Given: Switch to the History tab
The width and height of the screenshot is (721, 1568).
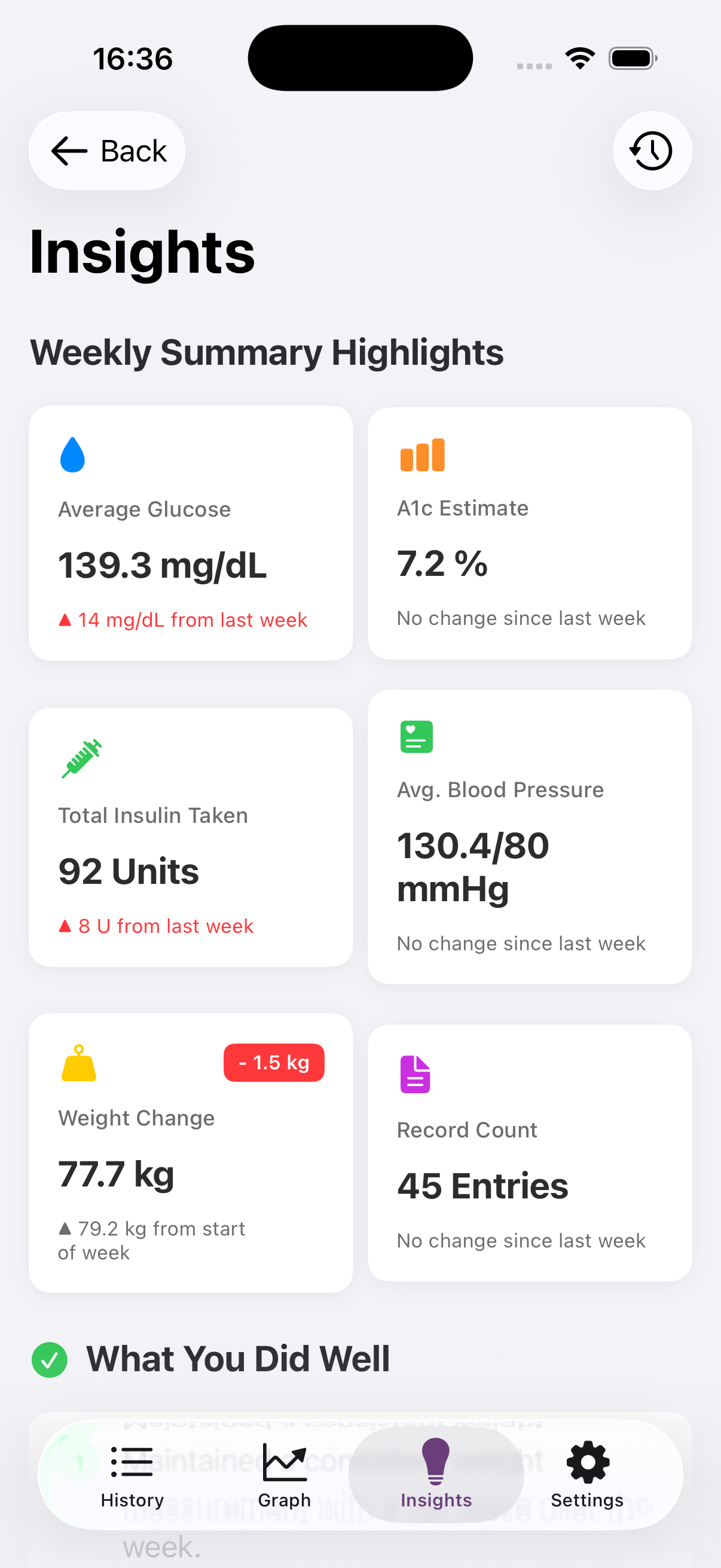Looking at the screenshot, I should [x=132, y=1474].
